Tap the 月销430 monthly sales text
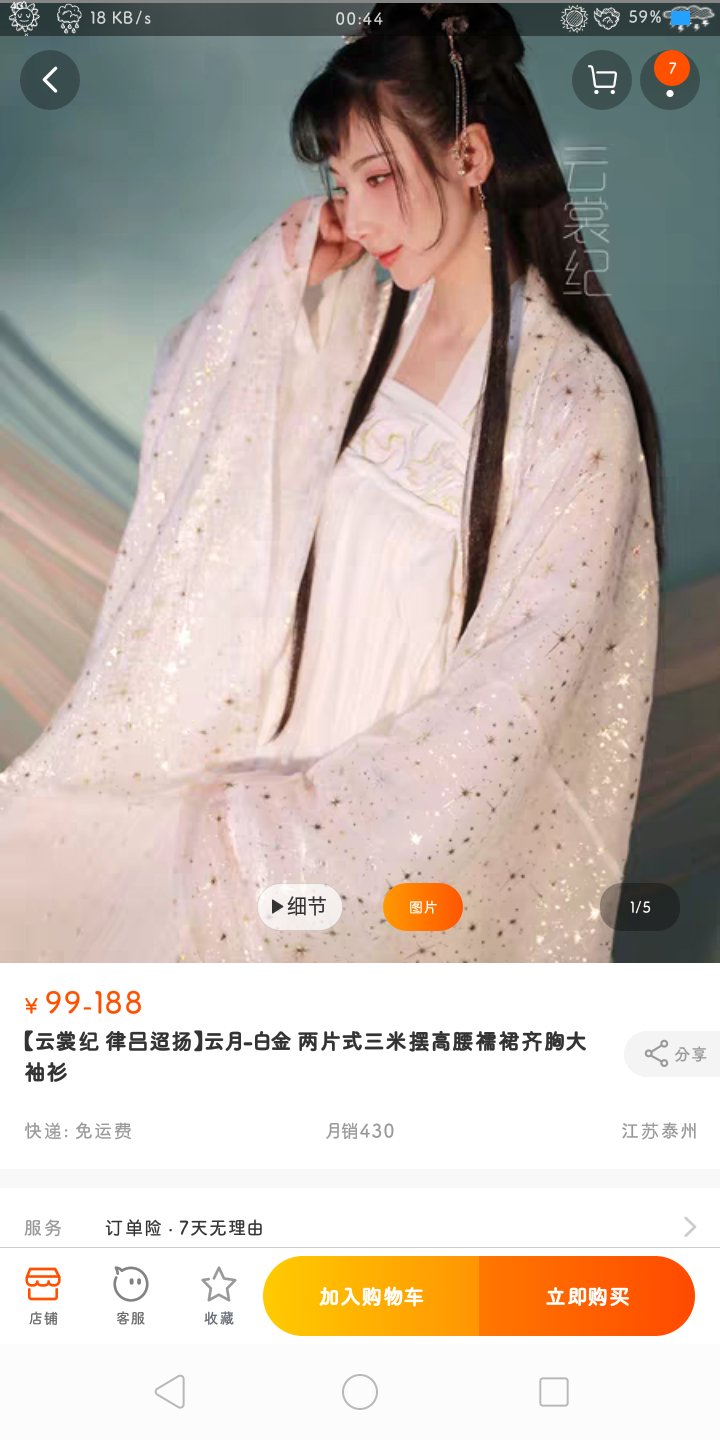720x1440 pixels. point(362,1131)
